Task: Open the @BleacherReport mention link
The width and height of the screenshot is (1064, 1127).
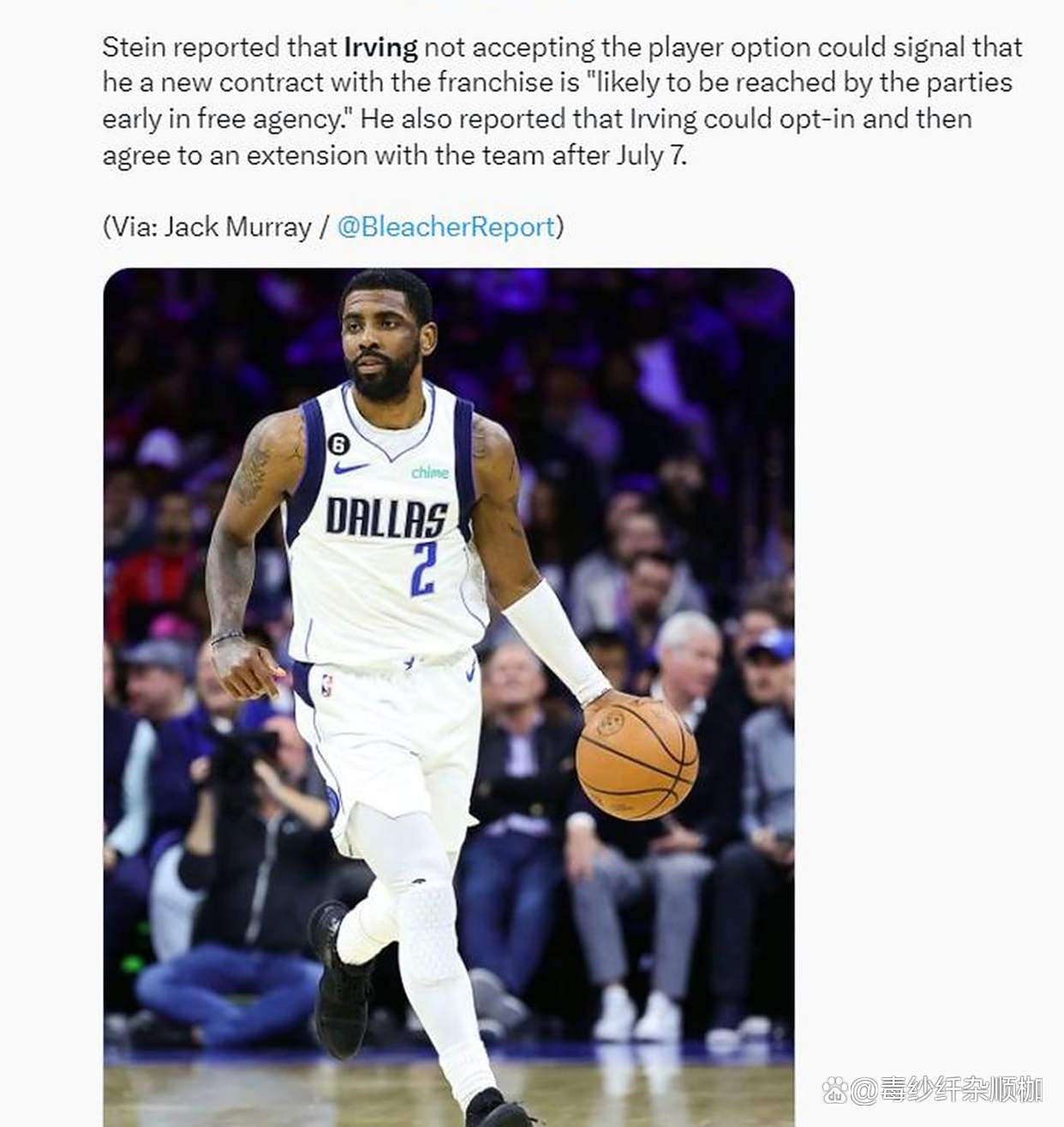Action: point(445,227)
